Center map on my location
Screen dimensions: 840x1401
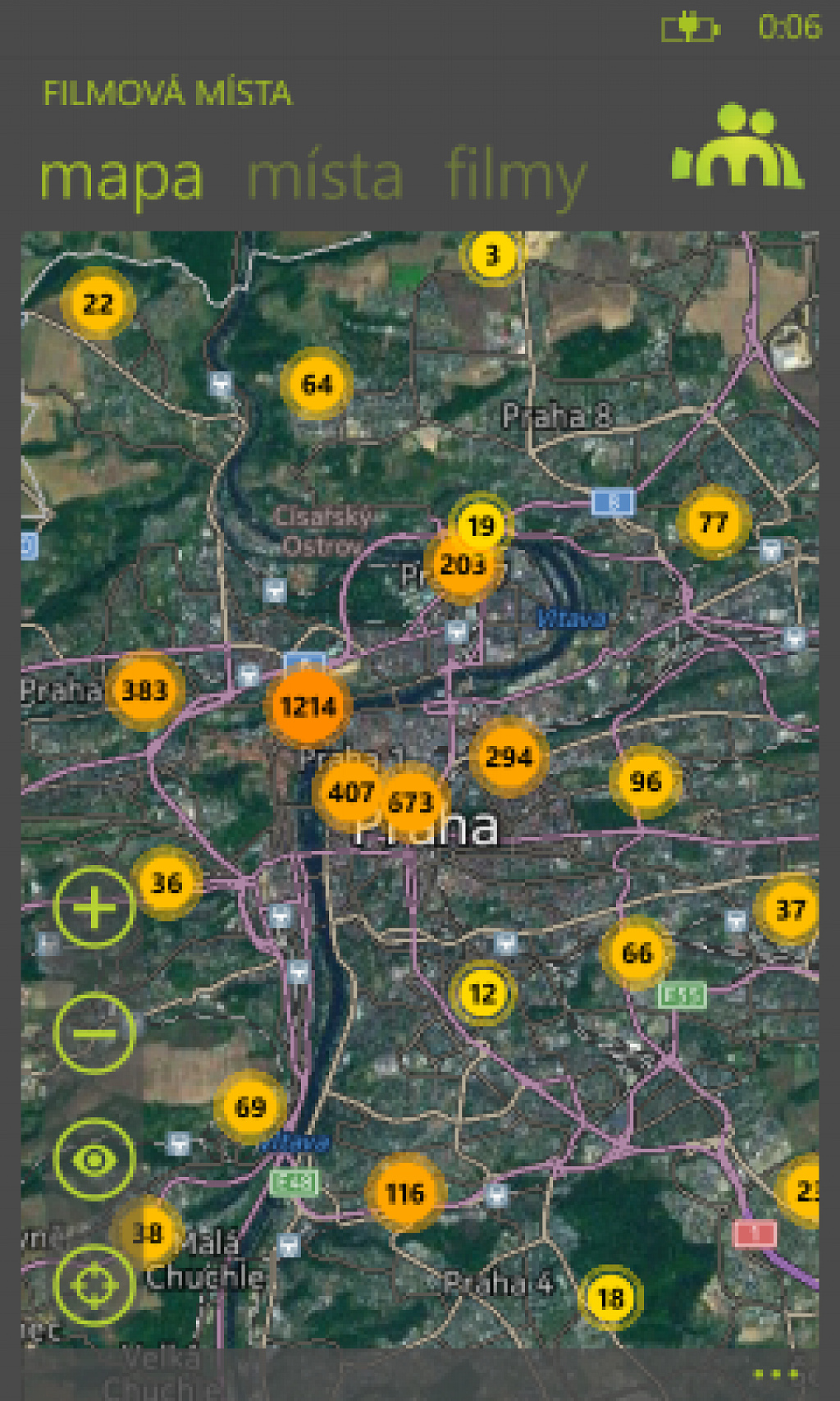click(x=94, y=1285)
